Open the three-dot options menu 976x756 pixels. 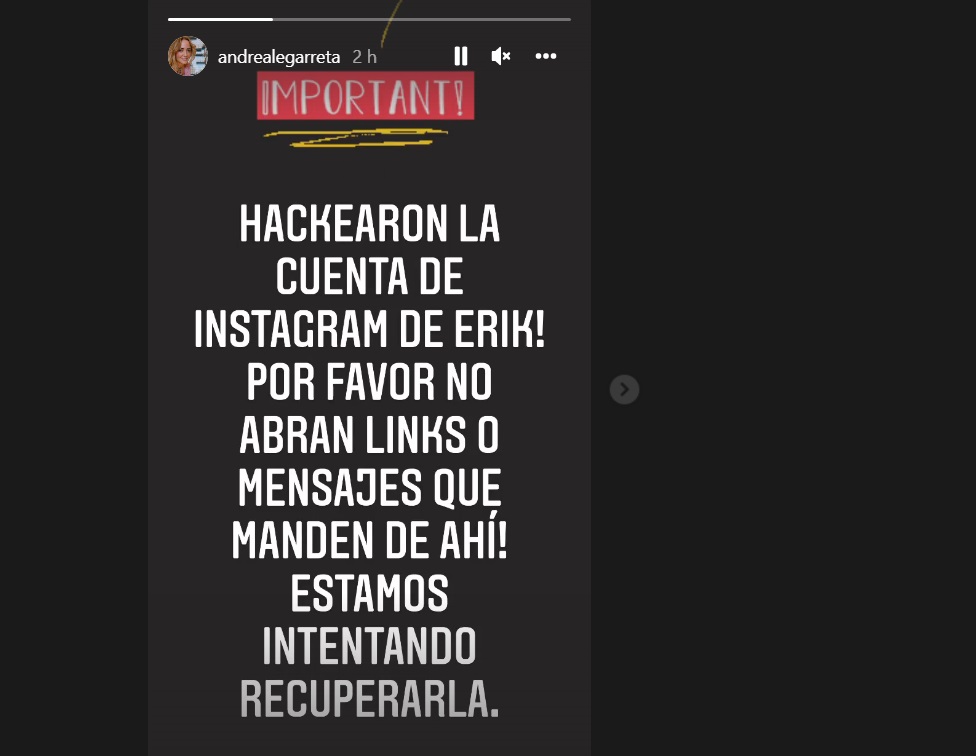coord(545,57)
